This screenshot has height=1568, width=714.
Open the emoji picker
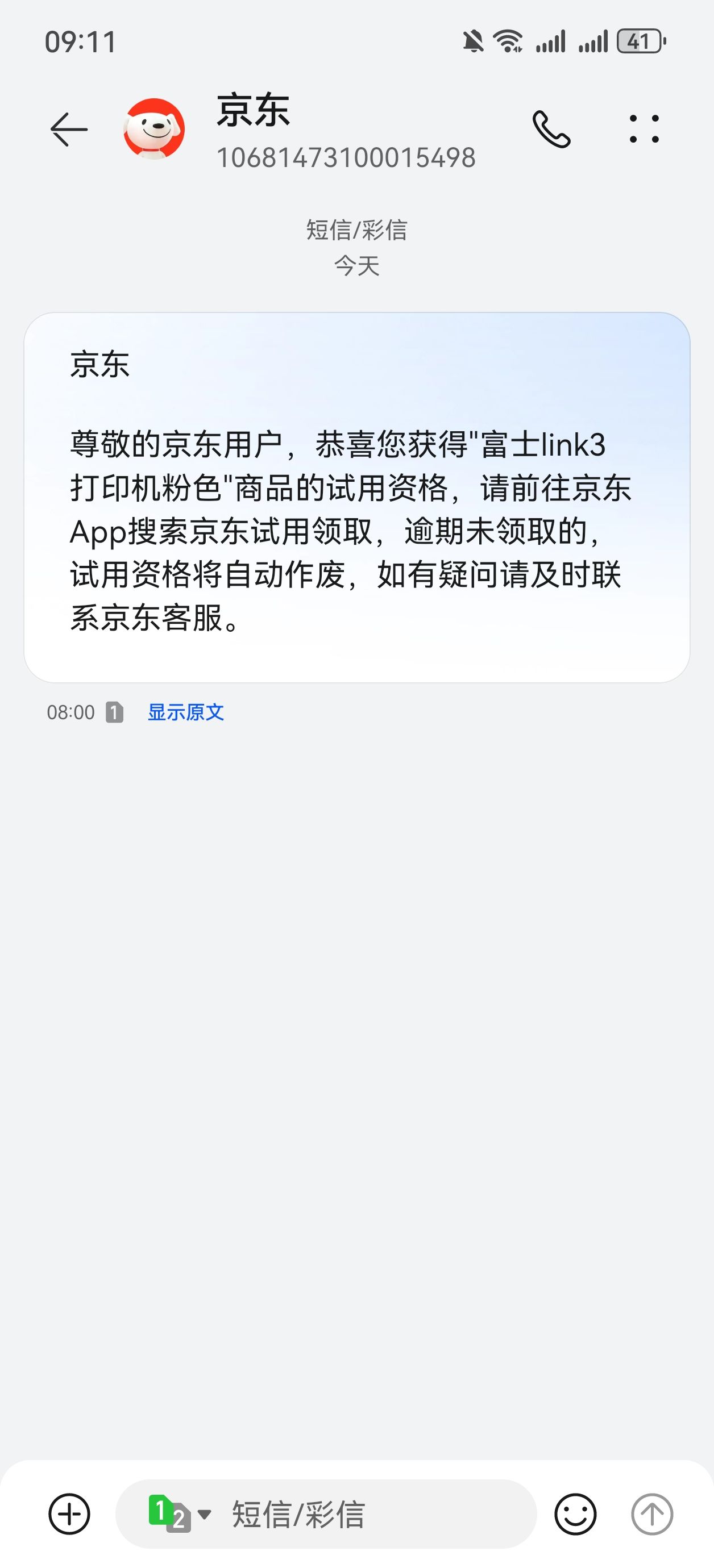pos(575,1513)
